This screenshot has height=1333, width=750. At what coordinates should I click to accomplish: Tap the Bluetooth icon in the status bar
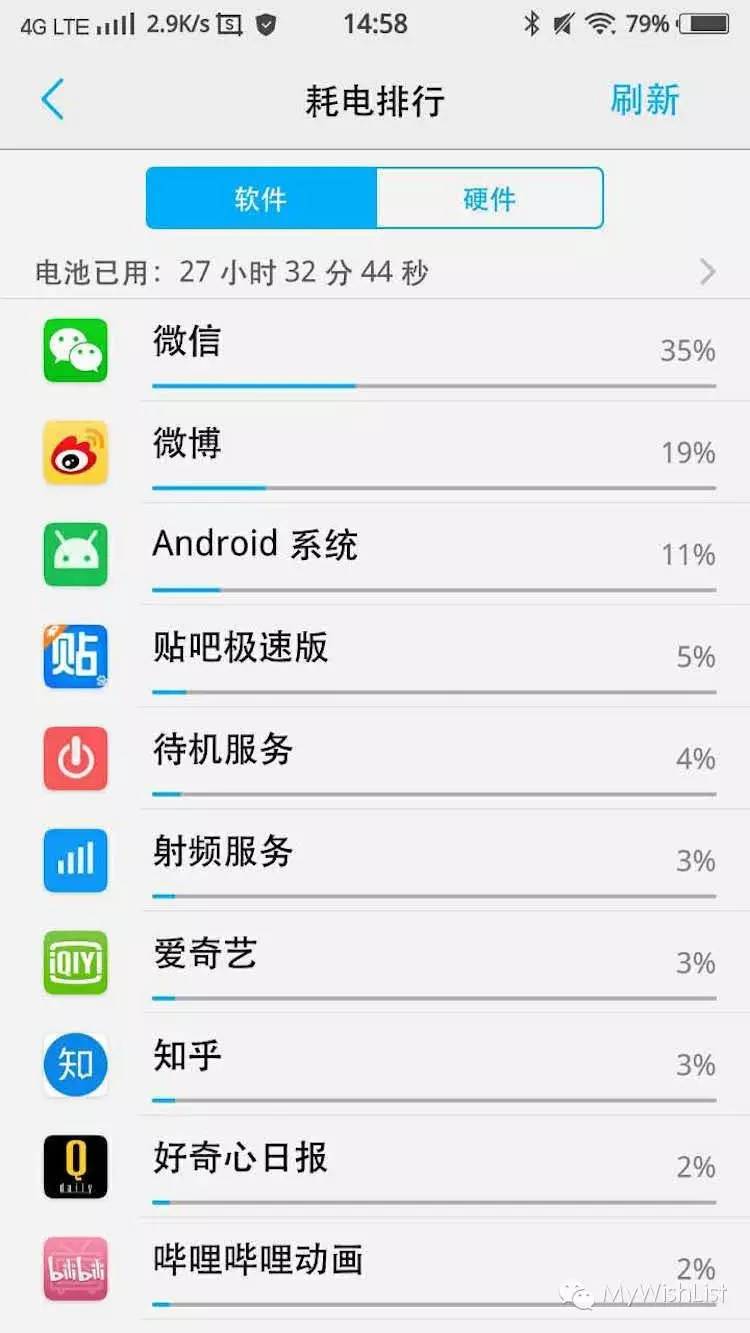click(x=533, y=25)
